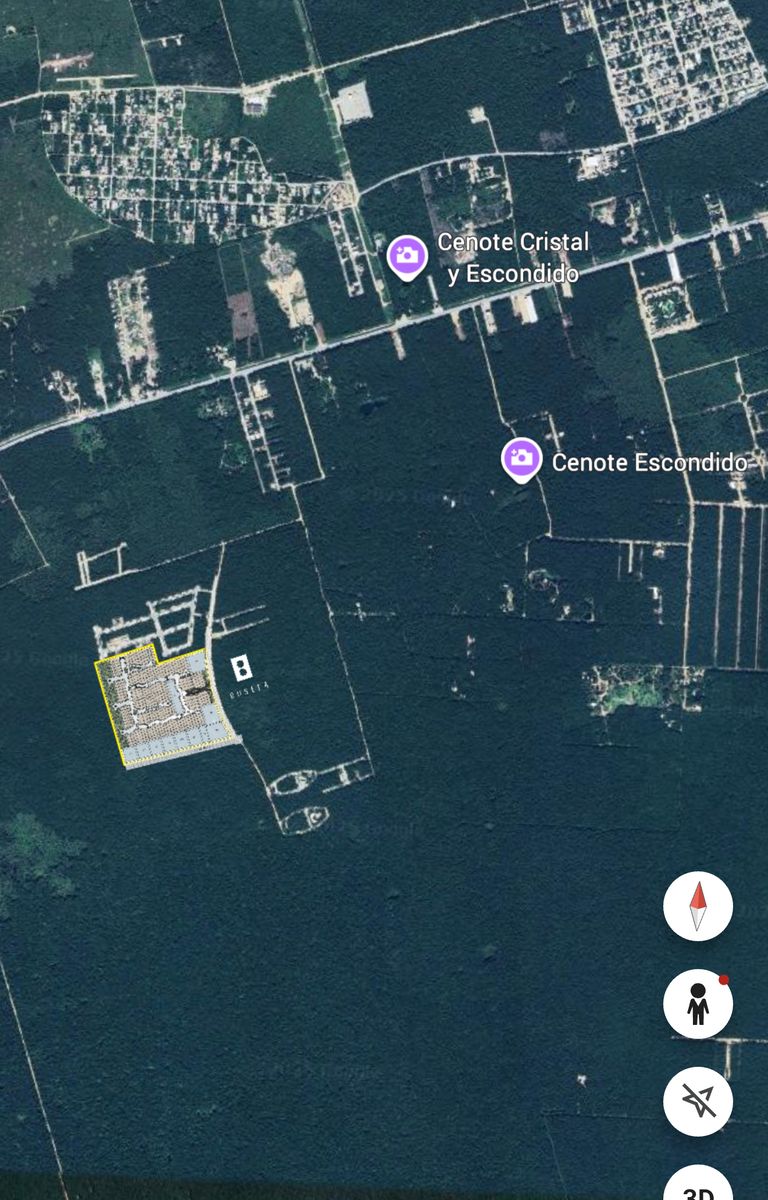
Task: Enable Street View with the pegman button
Action: coord(698,1003)
